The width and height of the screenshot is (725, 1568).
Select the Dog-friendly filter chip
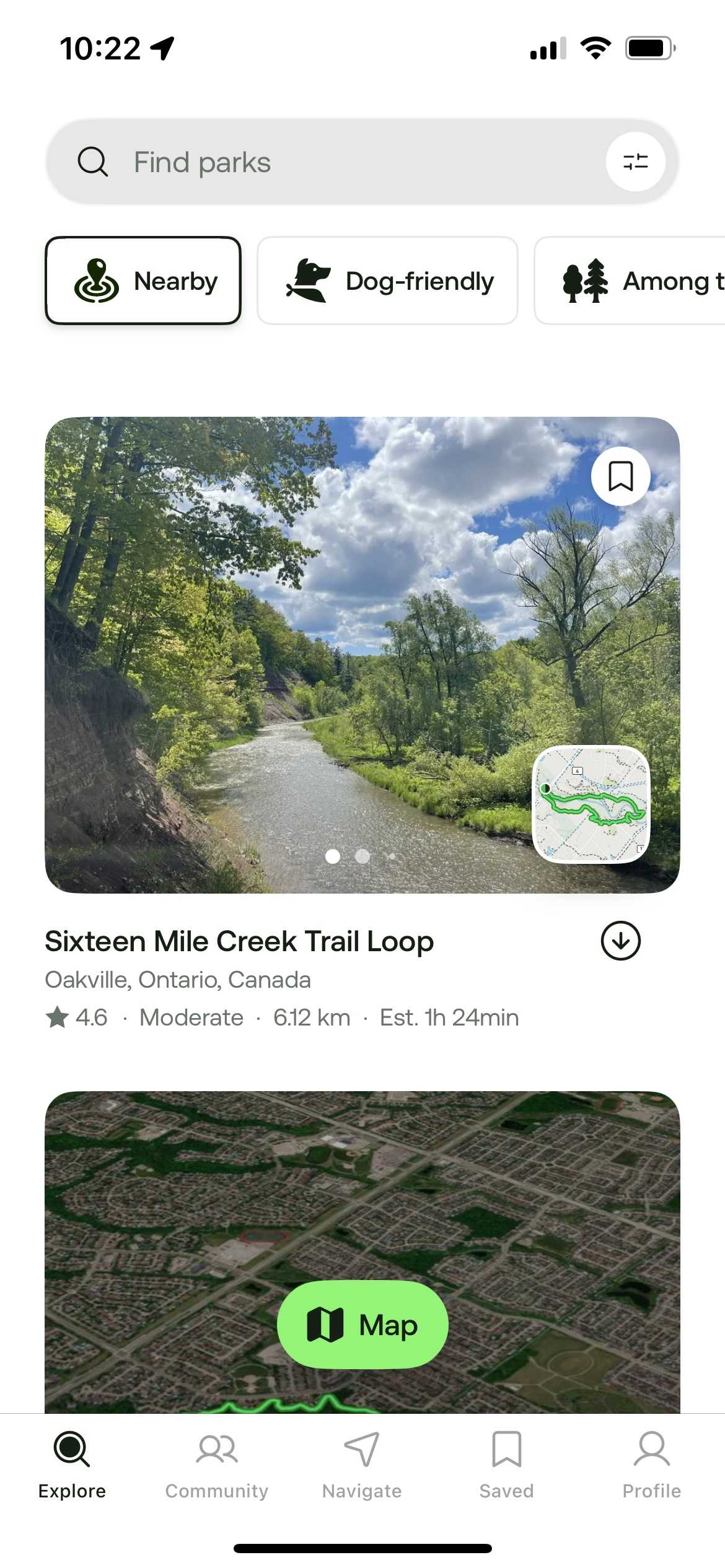pyautogui.click(x=388, y=281)
